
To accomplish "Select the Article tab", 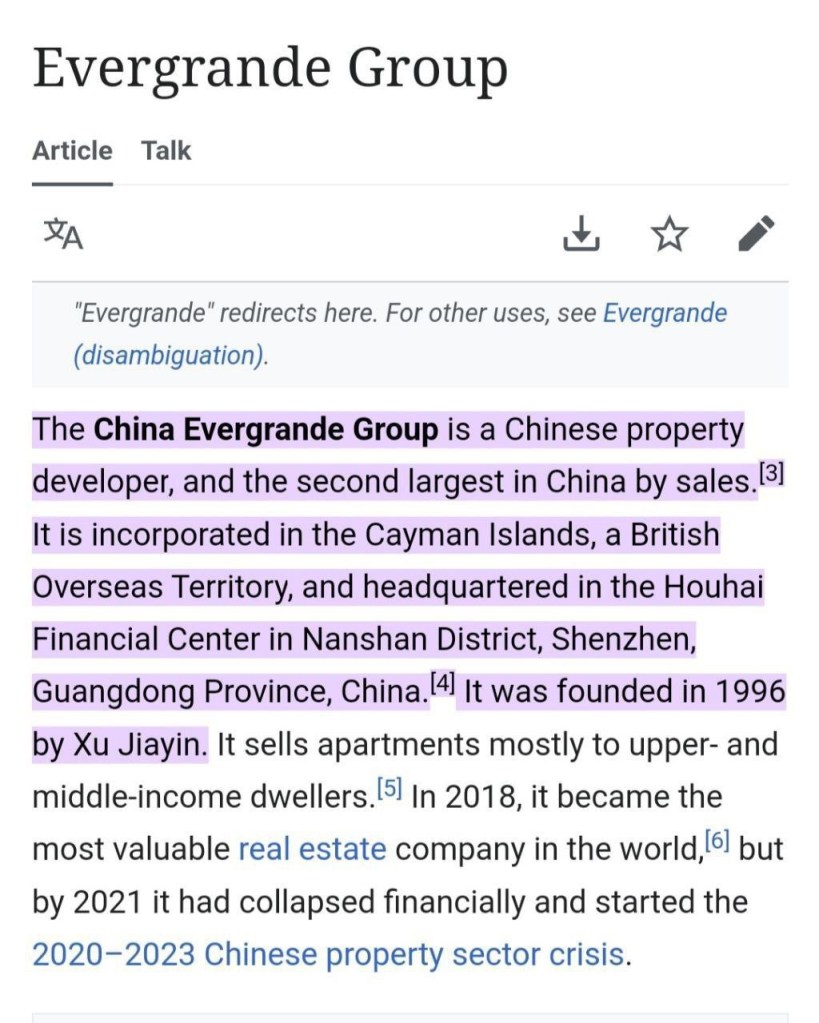I will [x=72, y=151].
